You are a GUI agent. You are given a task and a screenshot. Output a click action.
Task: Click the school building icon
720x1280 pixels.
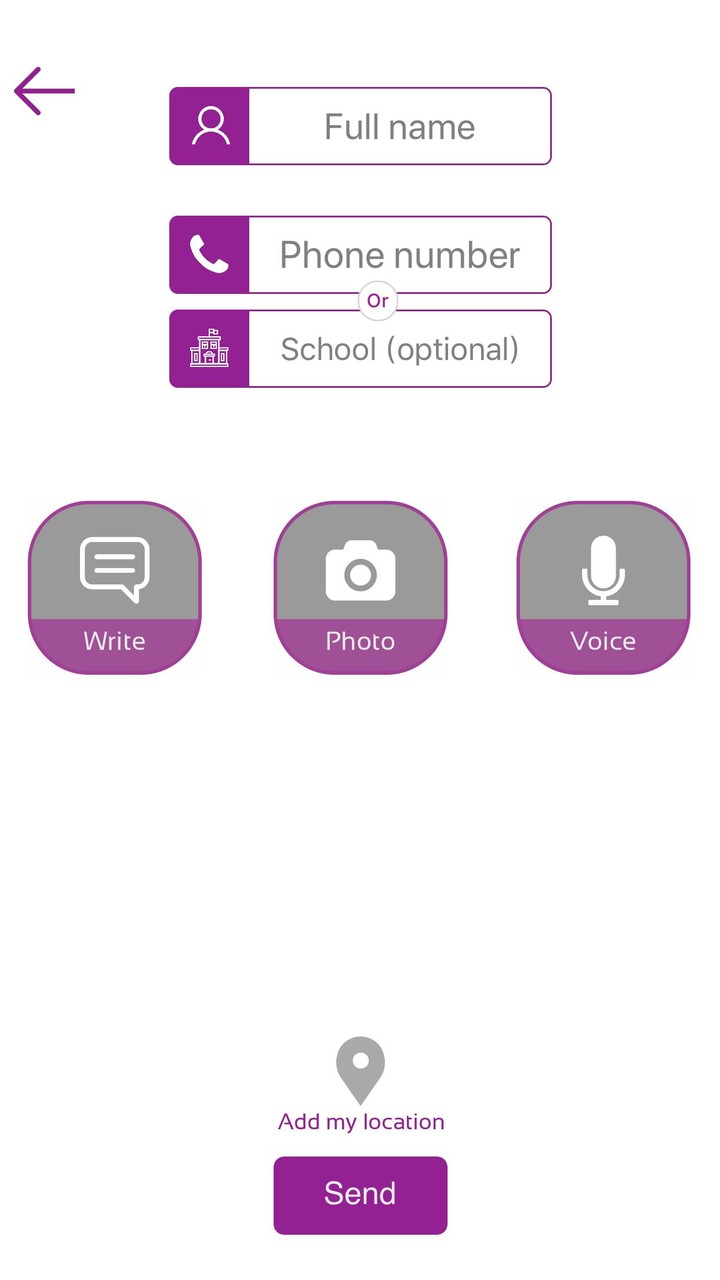[x=209, y=348]
